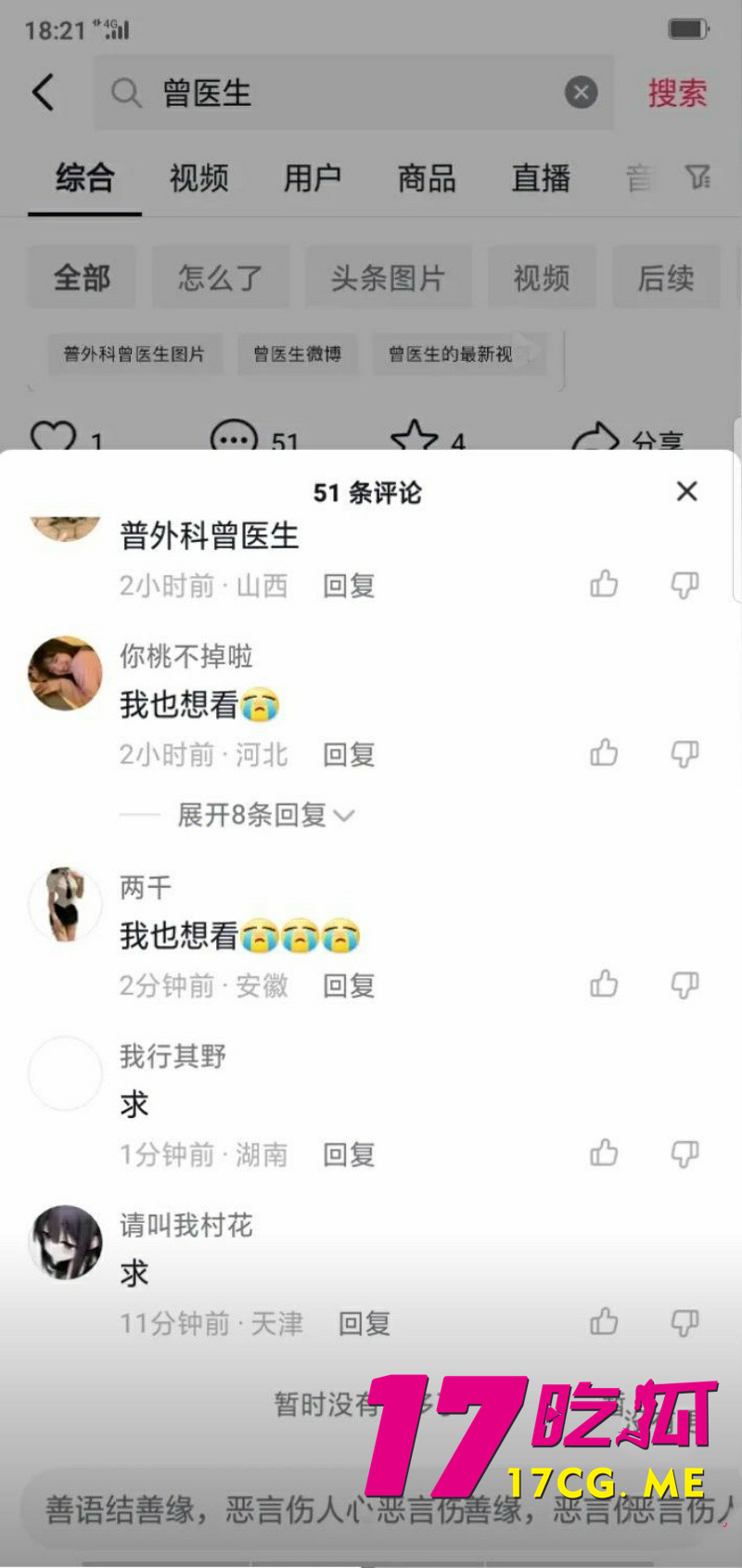Tap the 分享 share arrow icon
Screen dimensions: 742x1568
click(598, 434)
